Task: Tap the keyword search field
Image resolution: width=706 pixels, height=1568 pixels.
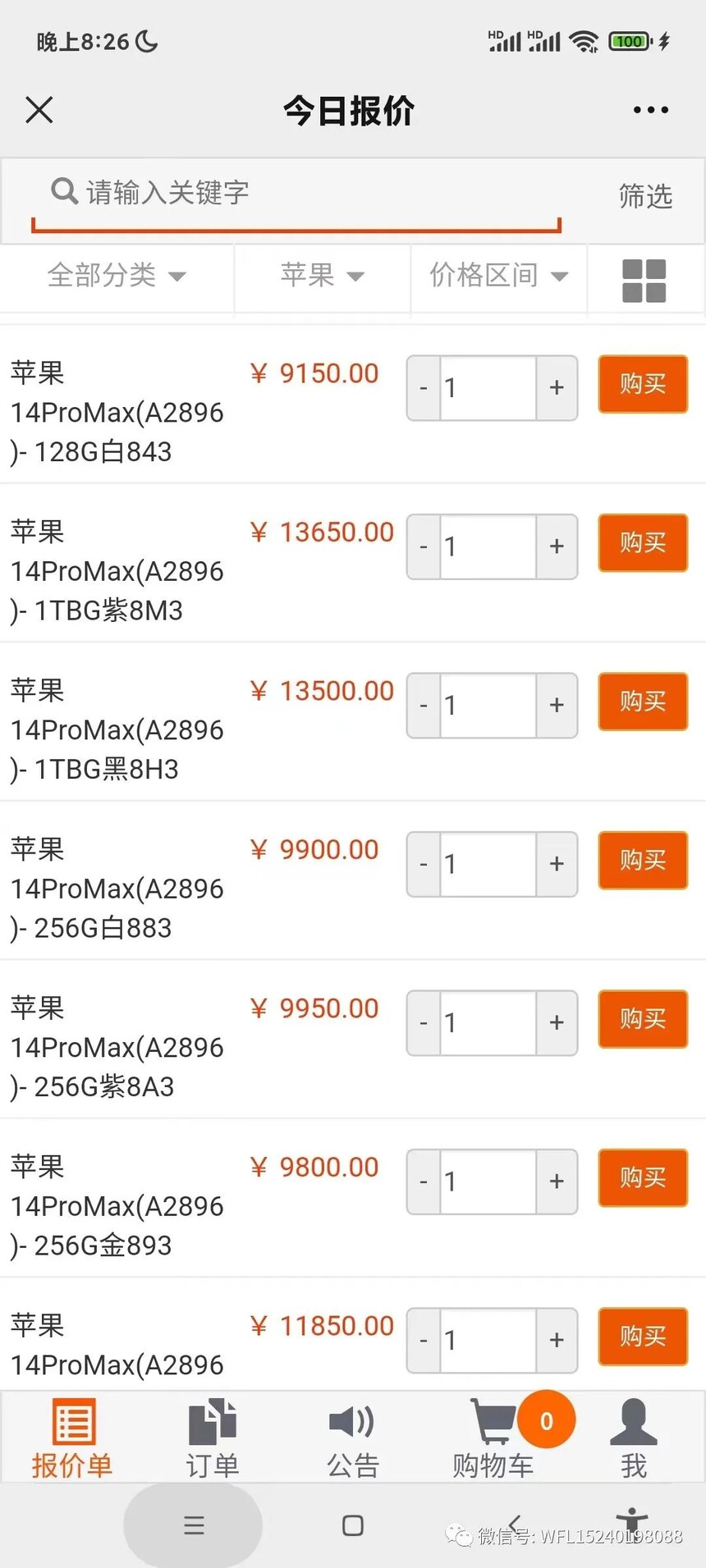Action: (296, 194)
